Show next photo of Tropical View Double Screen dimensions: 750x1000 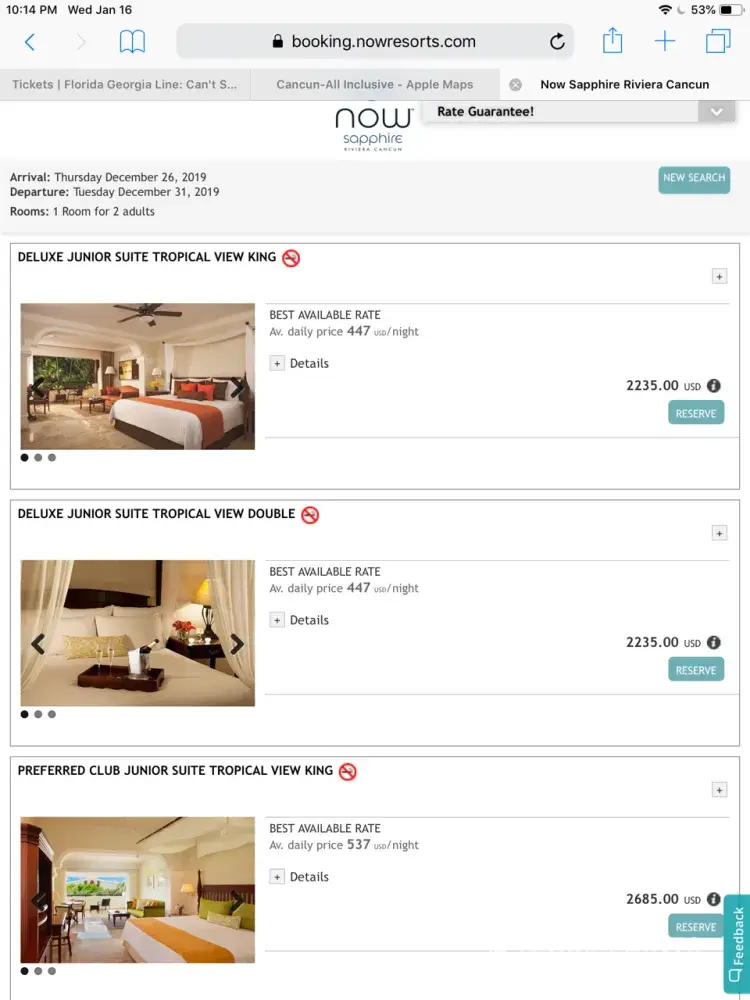tap(237, 643)
